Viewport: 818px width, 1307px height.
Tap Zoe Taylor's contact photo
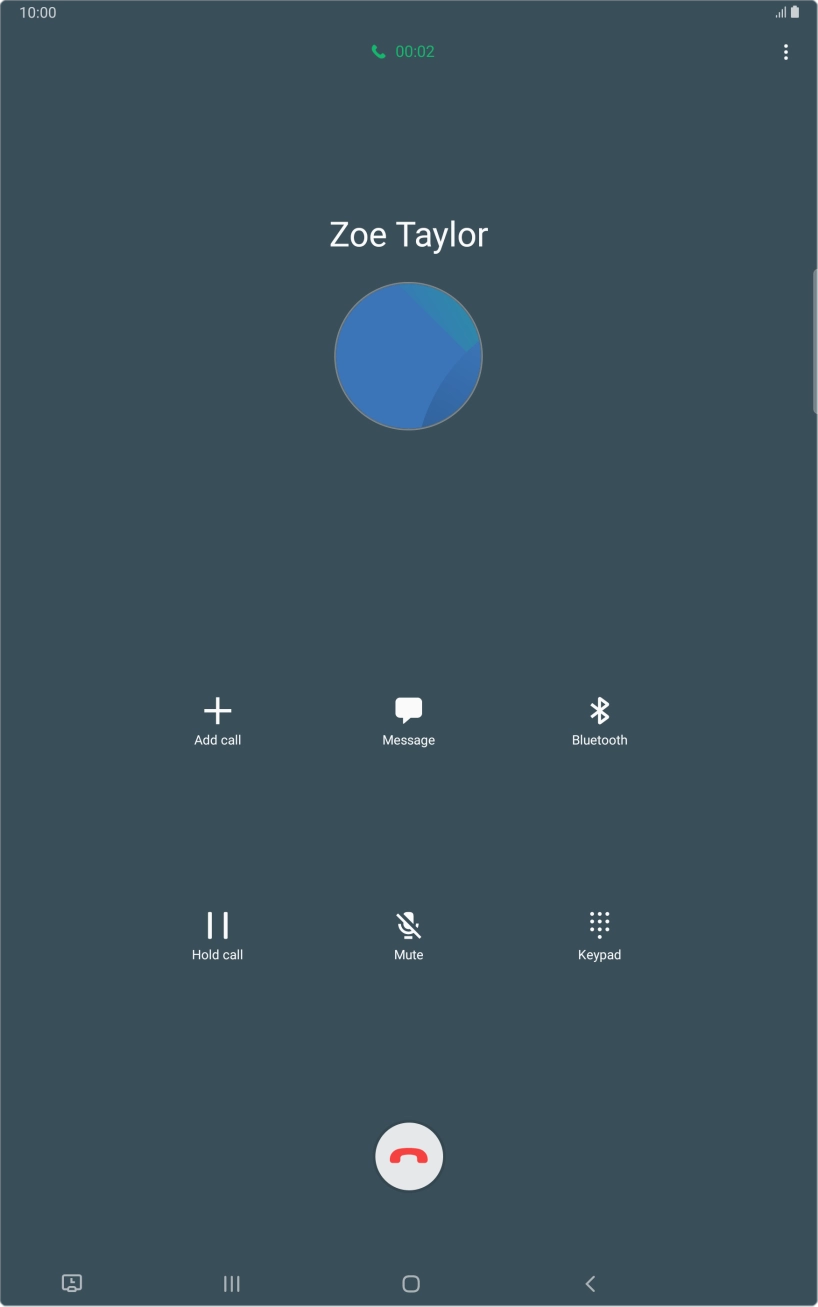click(408, 356)
